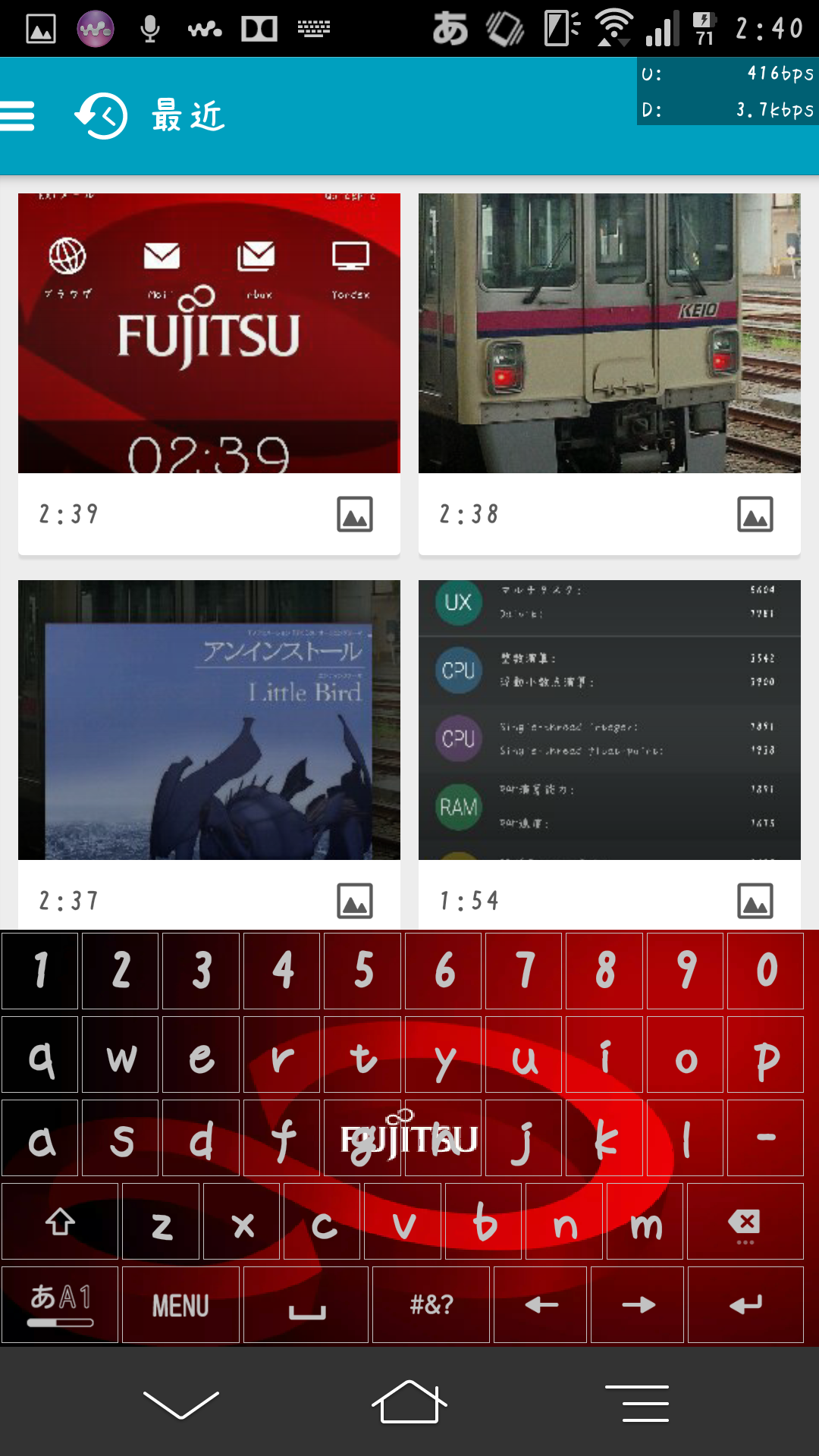Image resolution: width=819 pixels, height=1456 pixels.
Task: Hide keyboard with navigation back button
Action: click(180, 1404)
